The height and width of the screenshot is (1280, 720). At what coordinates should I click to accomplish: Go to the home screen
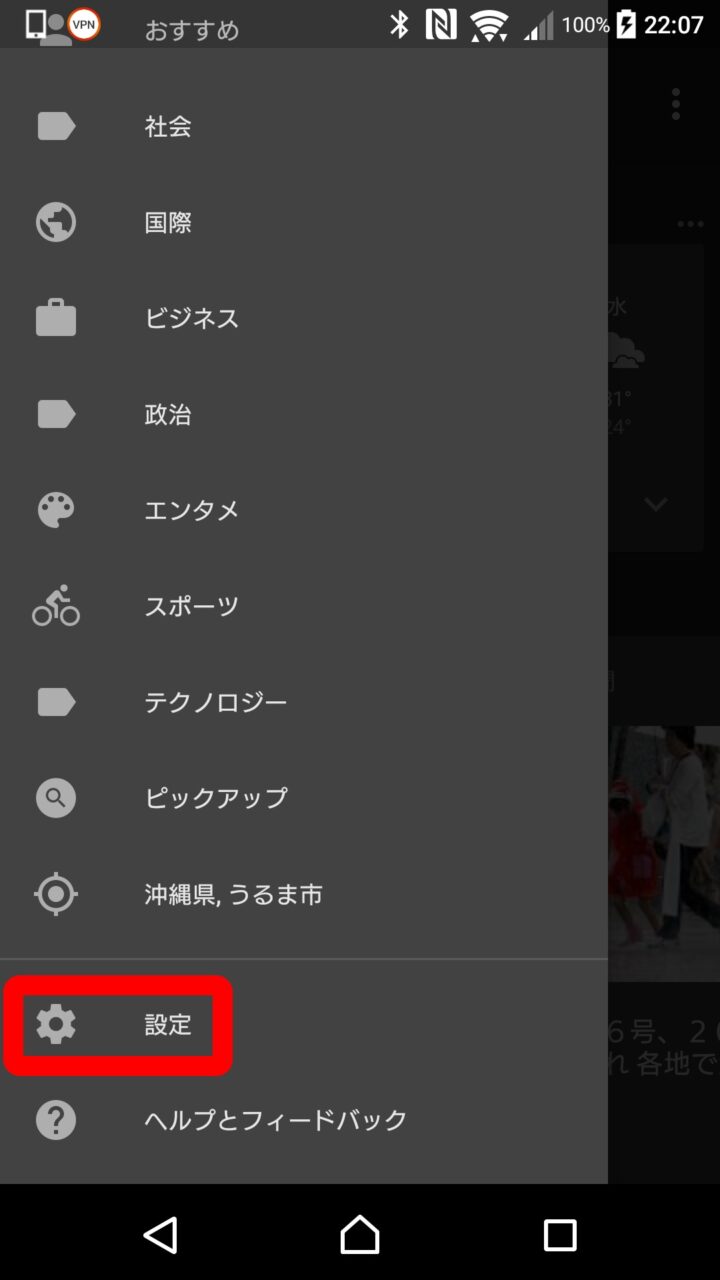coord(360,1235)
